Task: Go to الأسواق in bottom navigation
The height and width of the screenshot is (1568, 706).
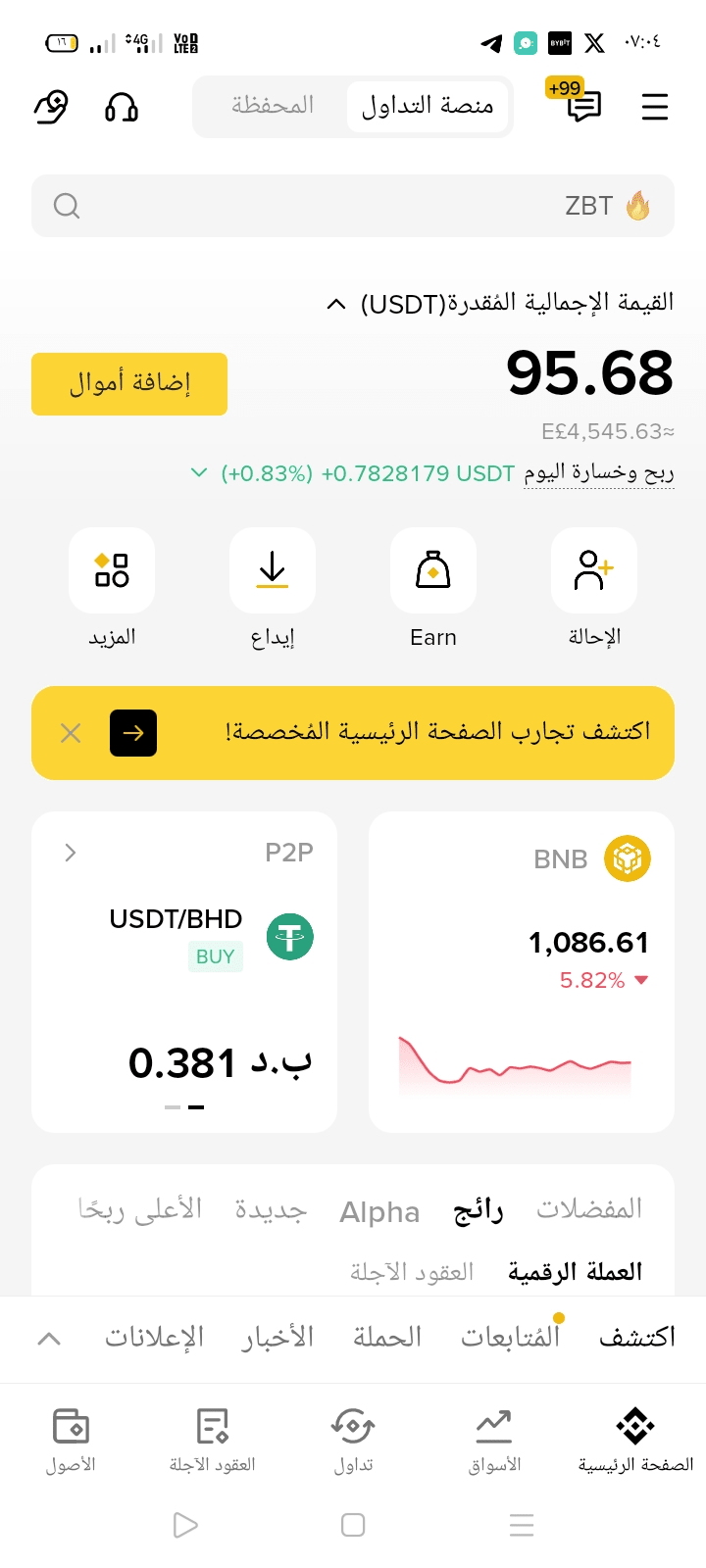Action: [x=494, y=1440]
